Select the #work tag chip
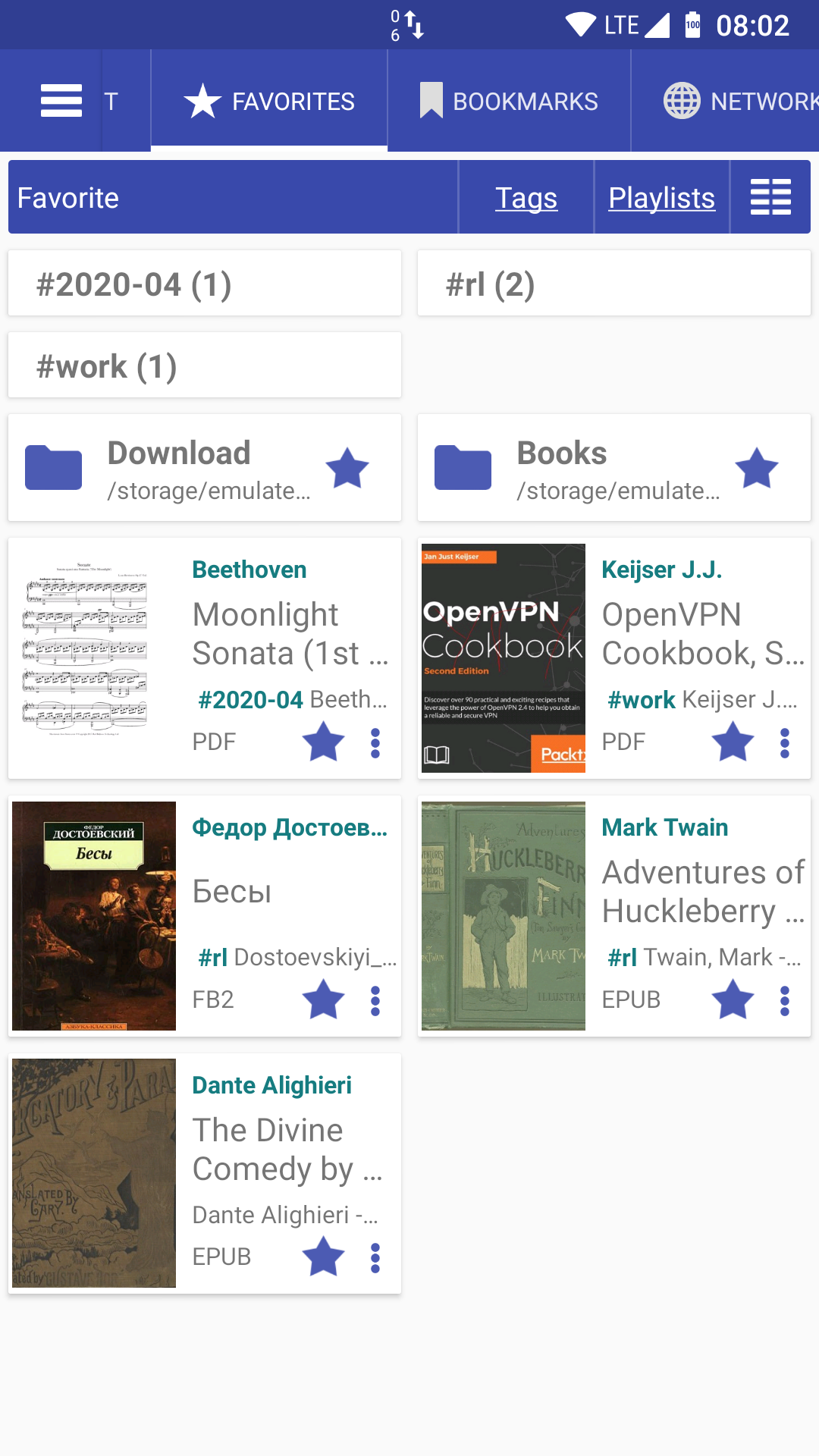The image size is (819, 1456). (204, 366)
